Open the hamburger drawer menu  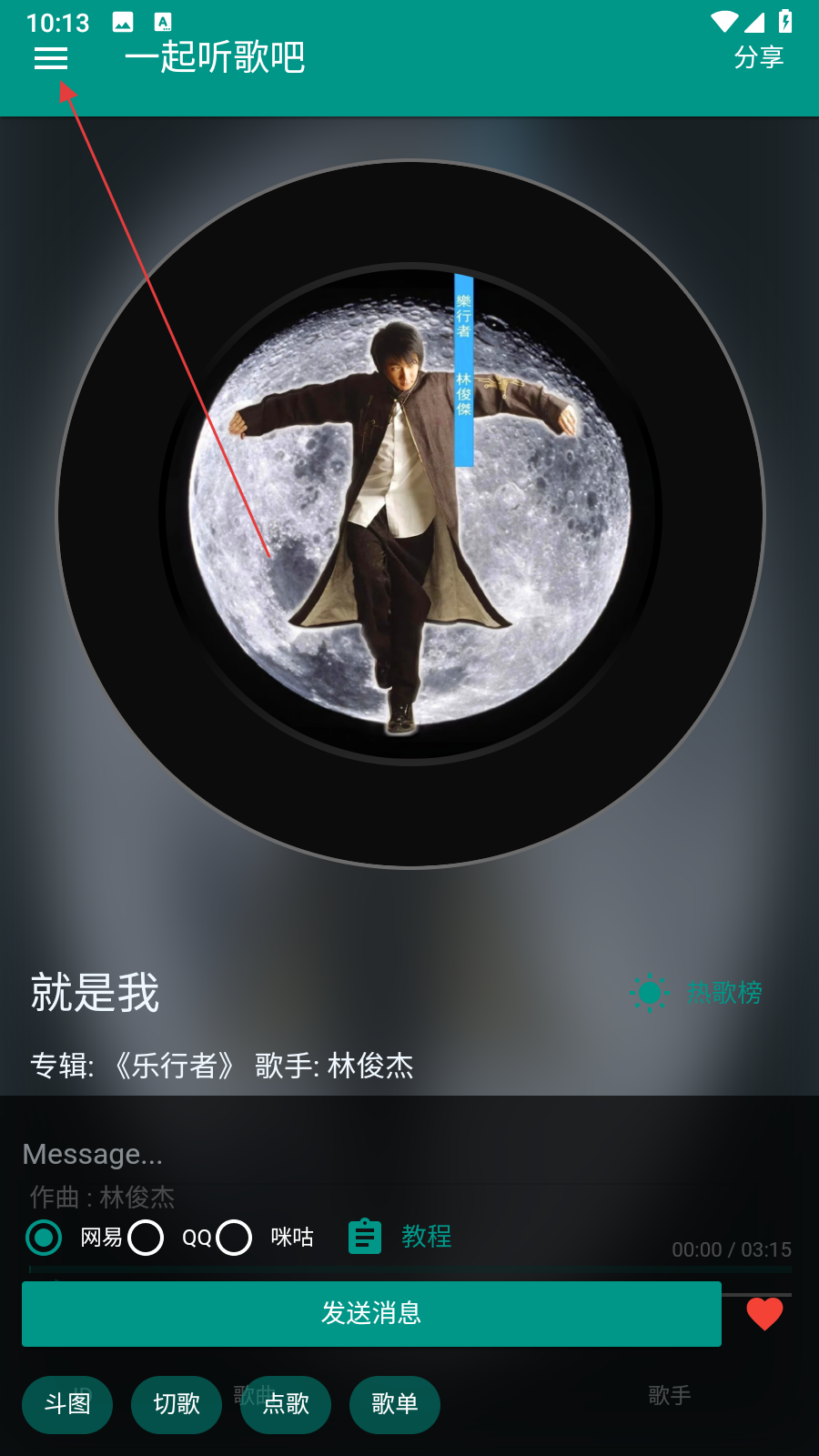(x=51, y=59)
